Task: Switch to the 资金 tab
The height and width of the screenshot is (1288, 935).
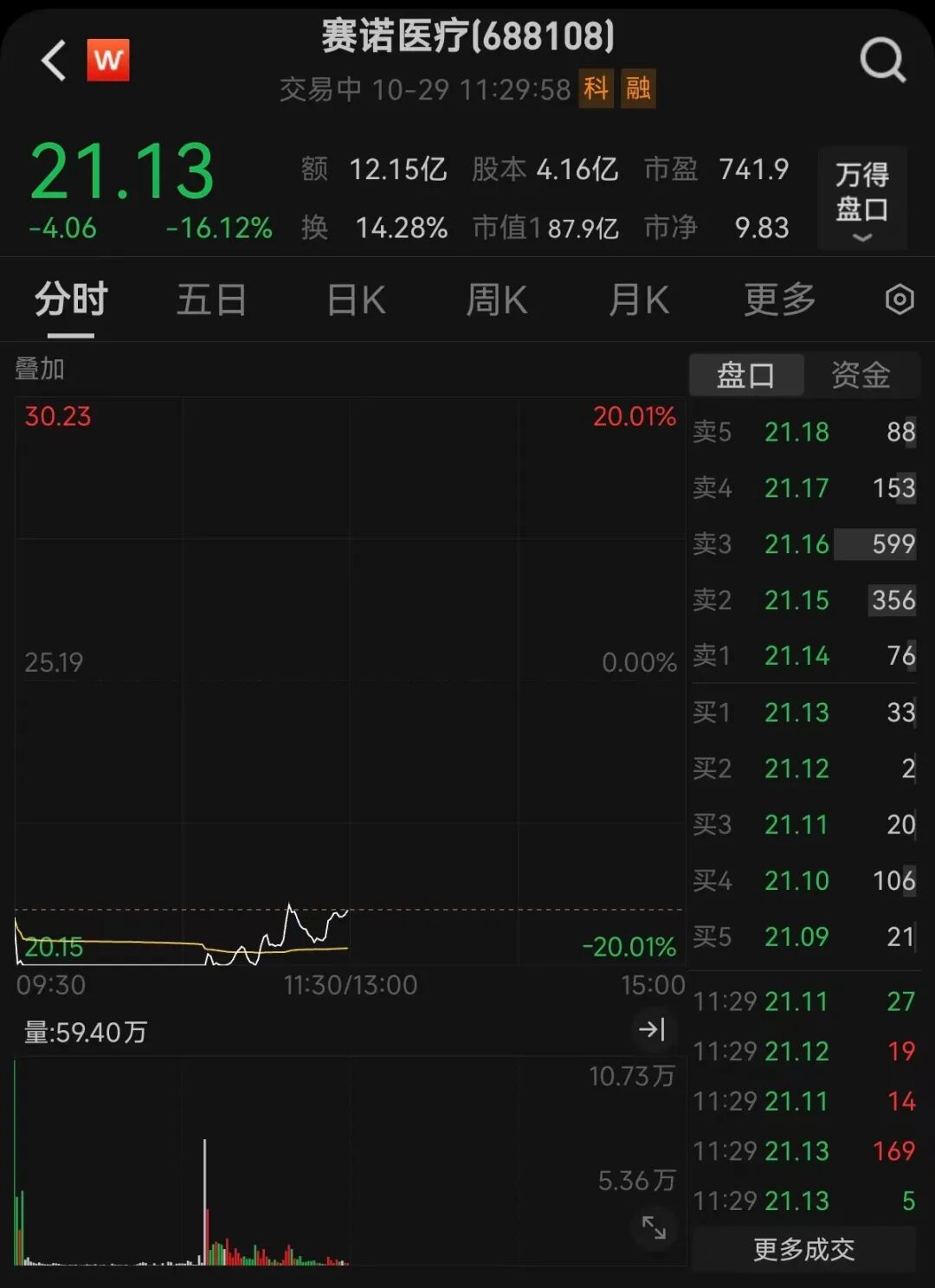Action: point(861,376)
